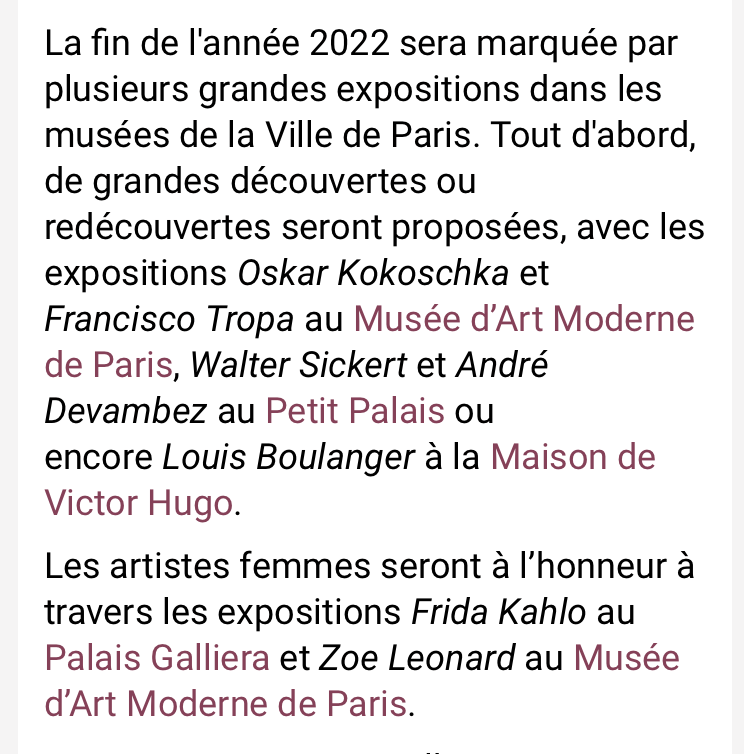744x754 pixels.
Task: Open Musée d'Art Moderne link after Francisco Tropa
Action: tap(524, 319)
